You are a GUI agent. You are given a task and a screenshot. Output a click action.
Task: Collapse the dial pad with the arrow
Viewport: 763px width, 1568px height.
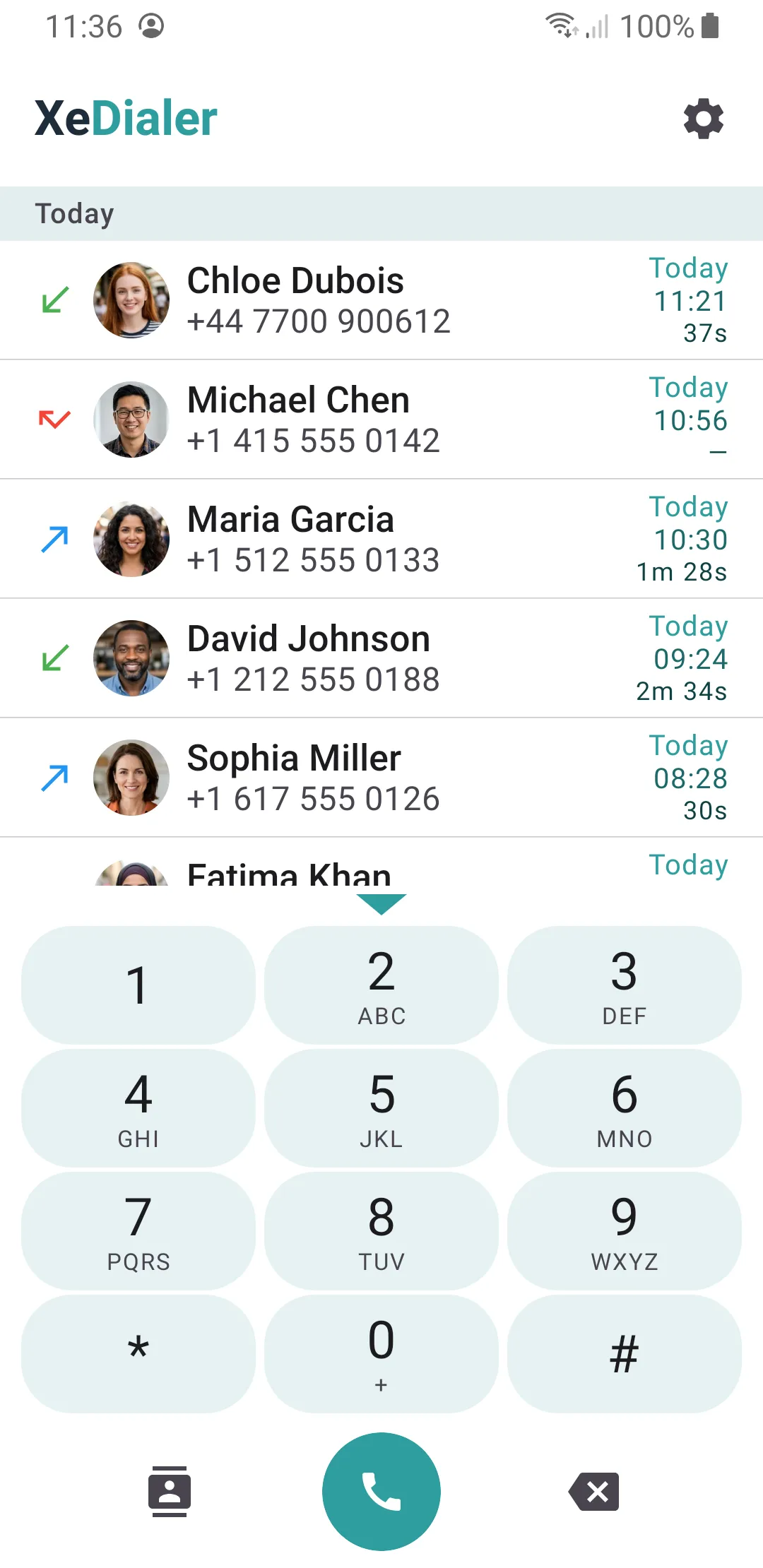point(381,904)
